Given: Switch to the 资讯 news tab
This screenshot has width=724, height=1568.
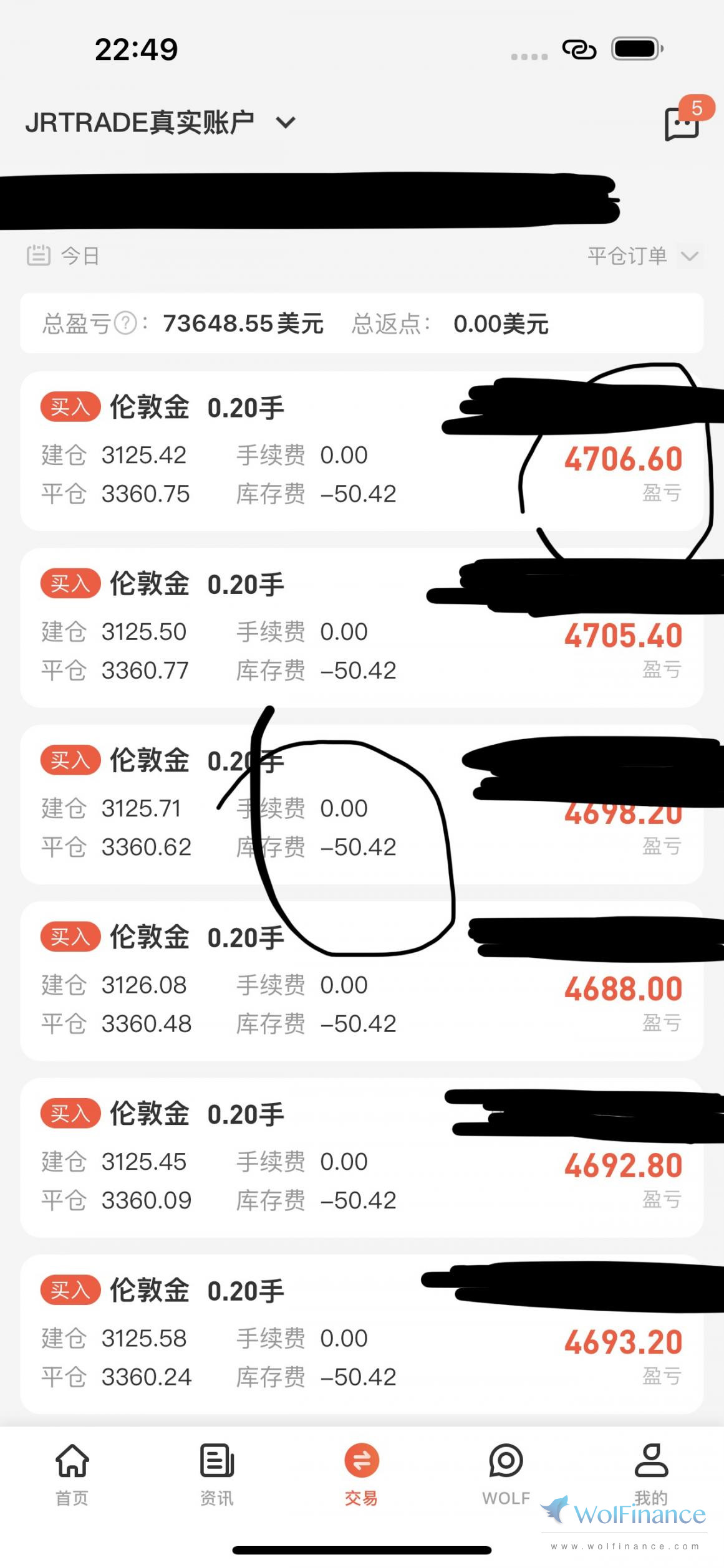Looking at the screenshot, I should click(217, 1475).
